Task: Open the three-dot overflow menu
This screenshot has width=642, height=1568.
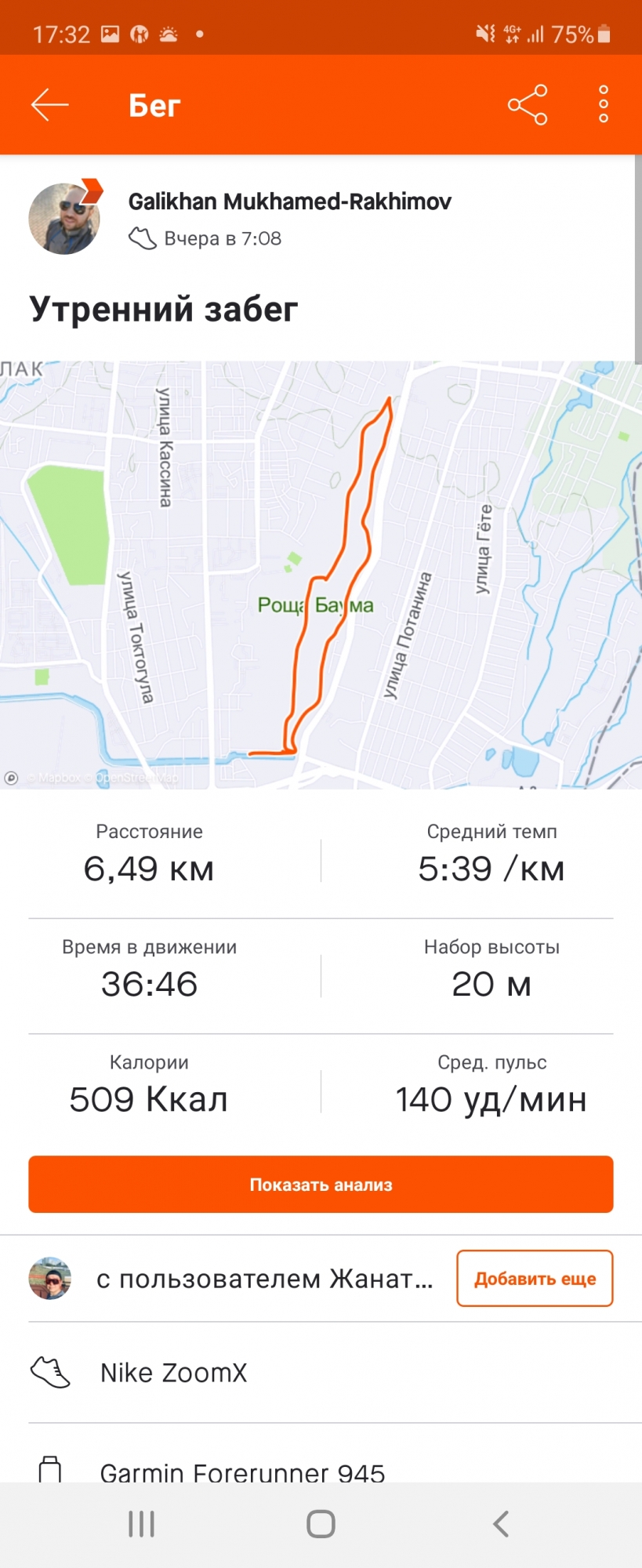Action: tap(603, 105)
